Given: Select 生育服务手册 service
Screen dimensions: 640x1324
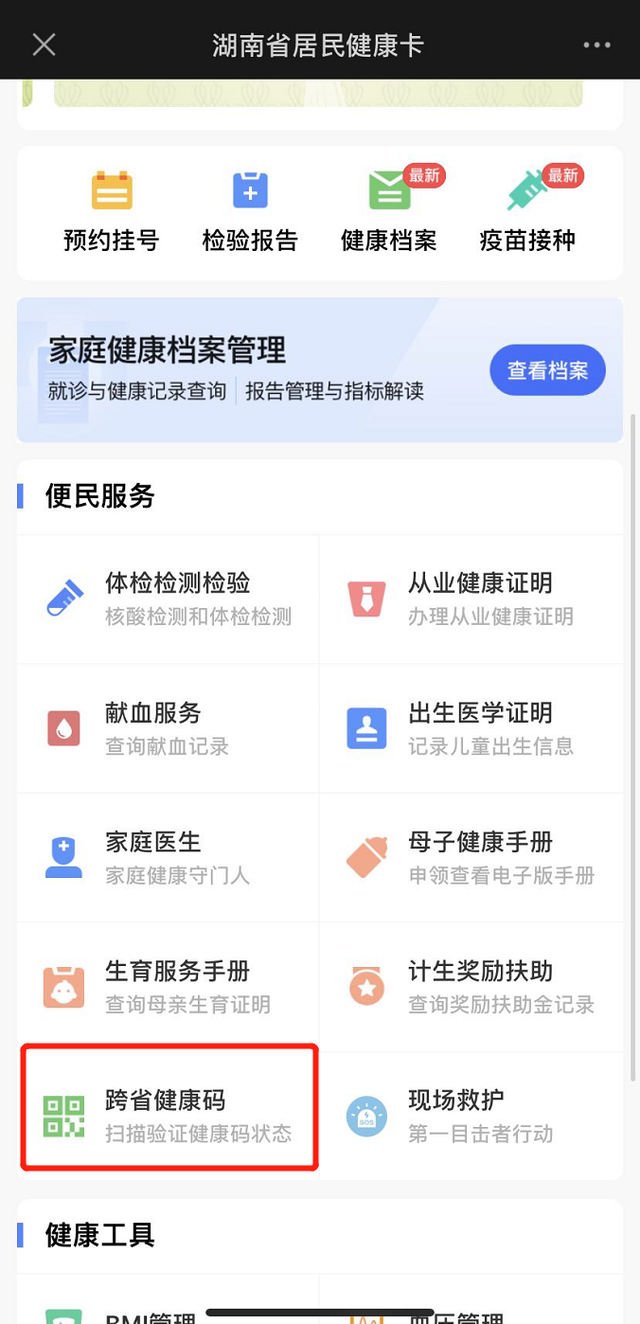Looking at the screenshot, I should click(x=168, y=987).
